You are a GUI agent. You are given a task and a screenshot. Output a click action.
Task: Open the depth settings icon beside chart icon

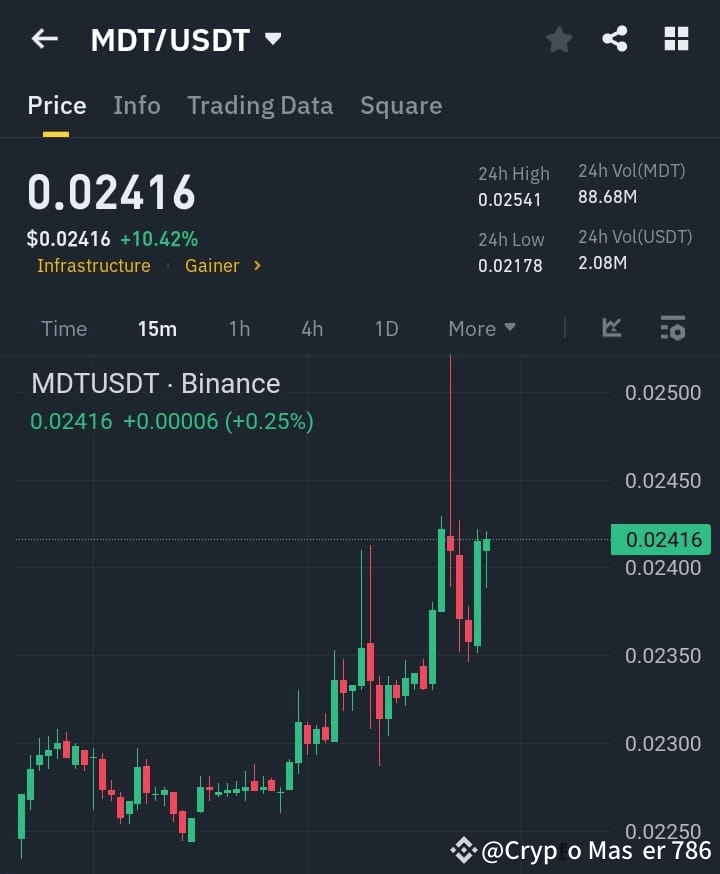(x=672, y=328)
